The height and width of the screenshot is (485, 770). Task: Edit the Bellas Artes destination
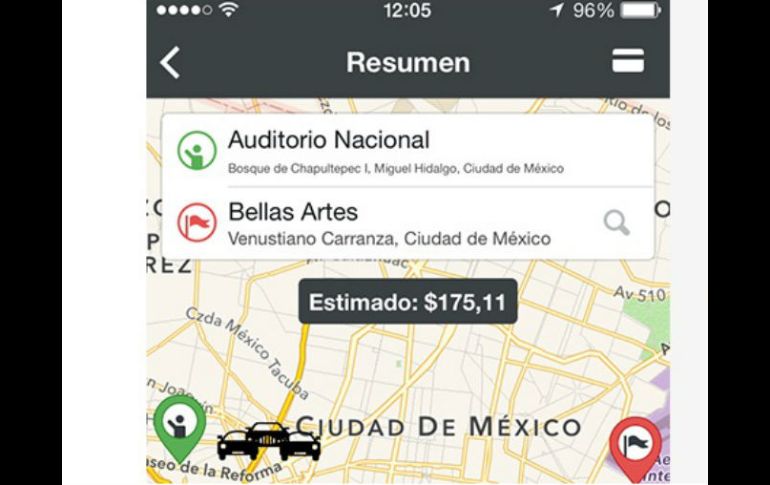click(390, 224)
